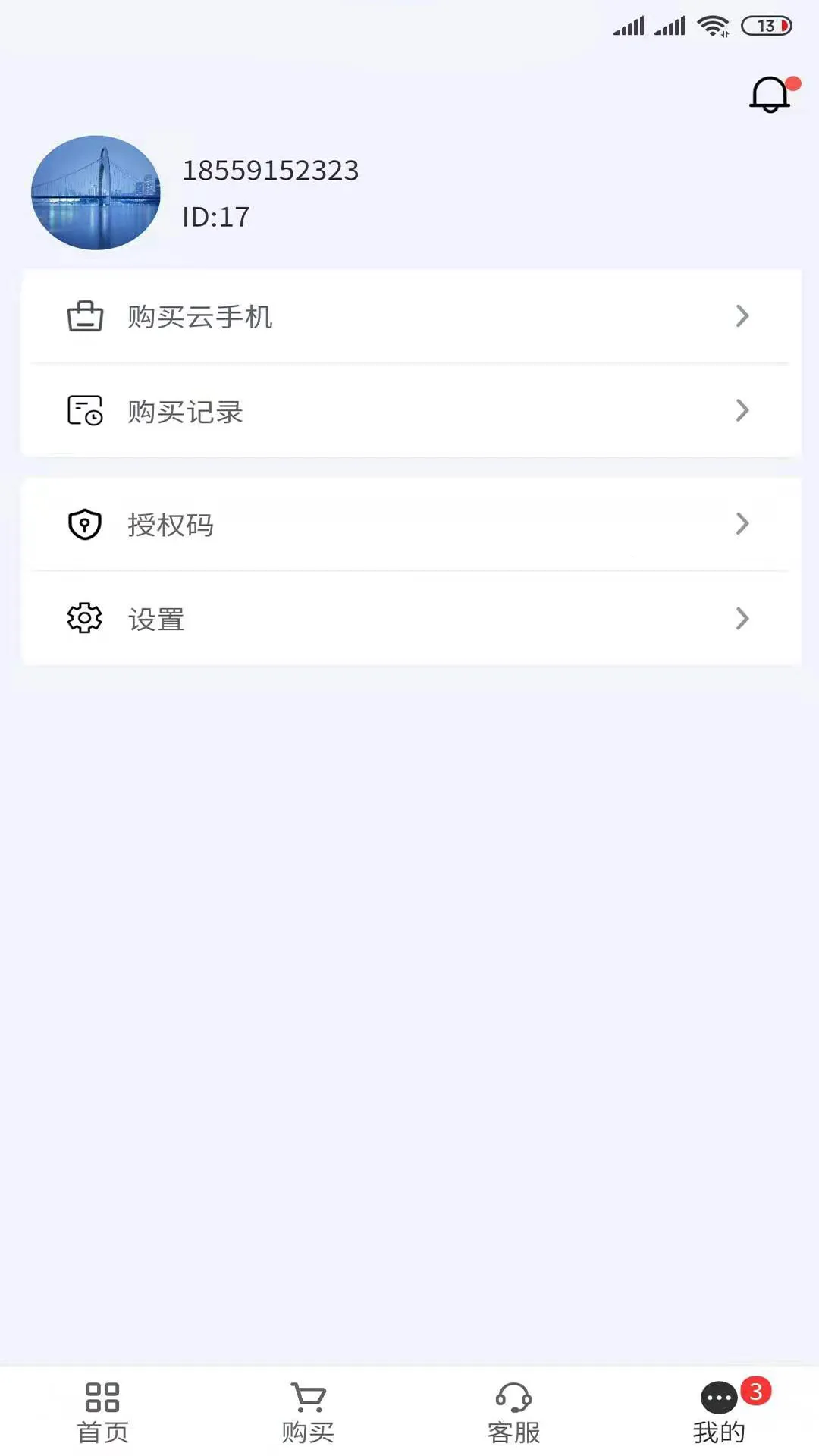Expand the 购买记录 row chevron
This screenshot has width=819, height=1456.
click(x=742, y=410)
